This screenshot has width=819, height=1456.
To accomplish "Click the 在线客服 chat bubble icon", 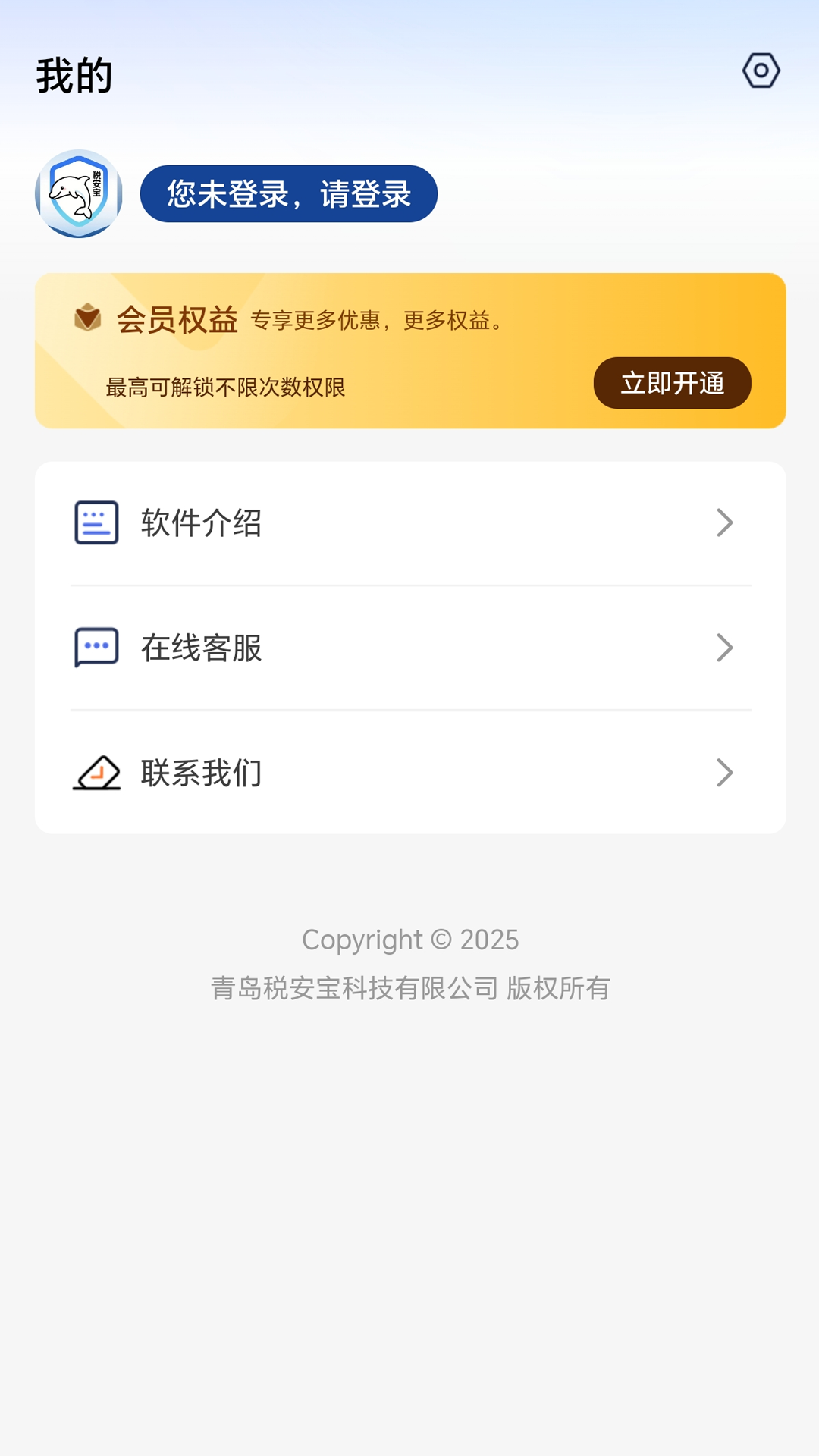I will click(x=94, y=647).
